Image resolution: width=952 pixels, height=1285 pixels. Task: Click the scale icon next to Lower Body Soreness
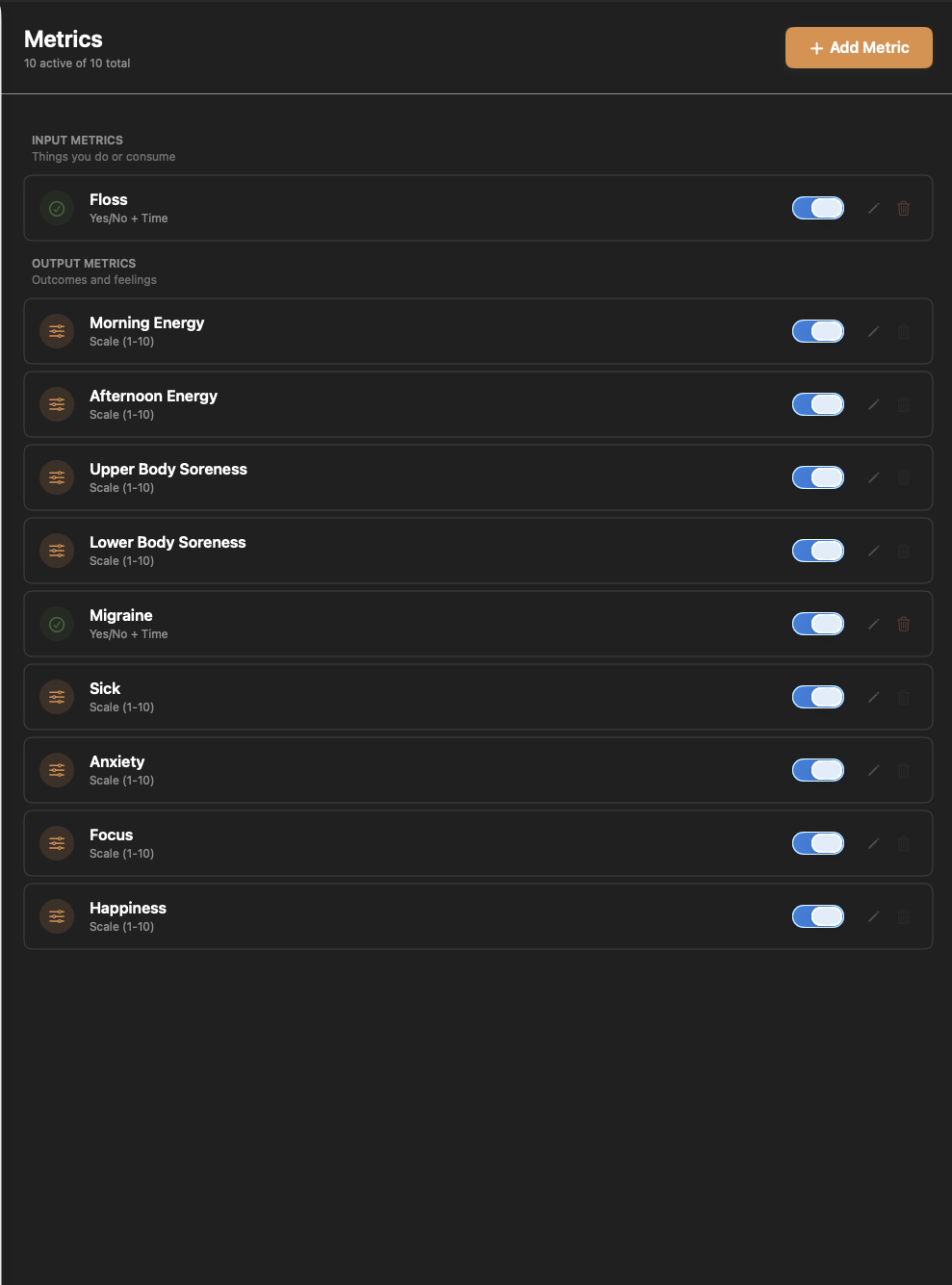(56, 550)
